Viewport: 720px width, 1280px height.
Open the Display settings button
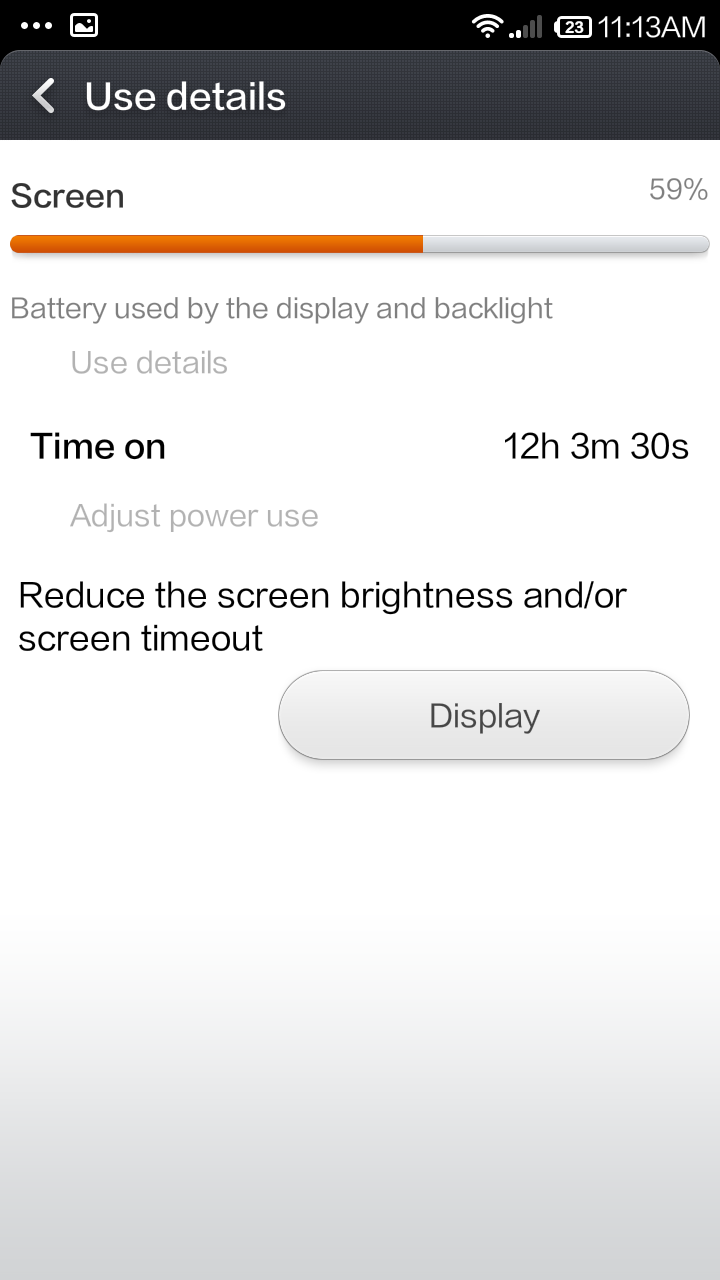[x=484, y=716]
